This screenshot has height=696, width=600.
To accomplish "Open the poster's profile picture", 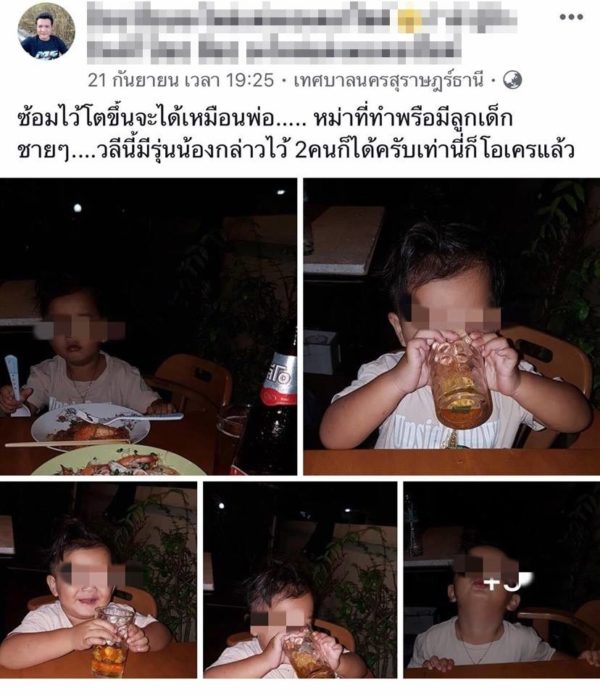I will pos(45,32).
